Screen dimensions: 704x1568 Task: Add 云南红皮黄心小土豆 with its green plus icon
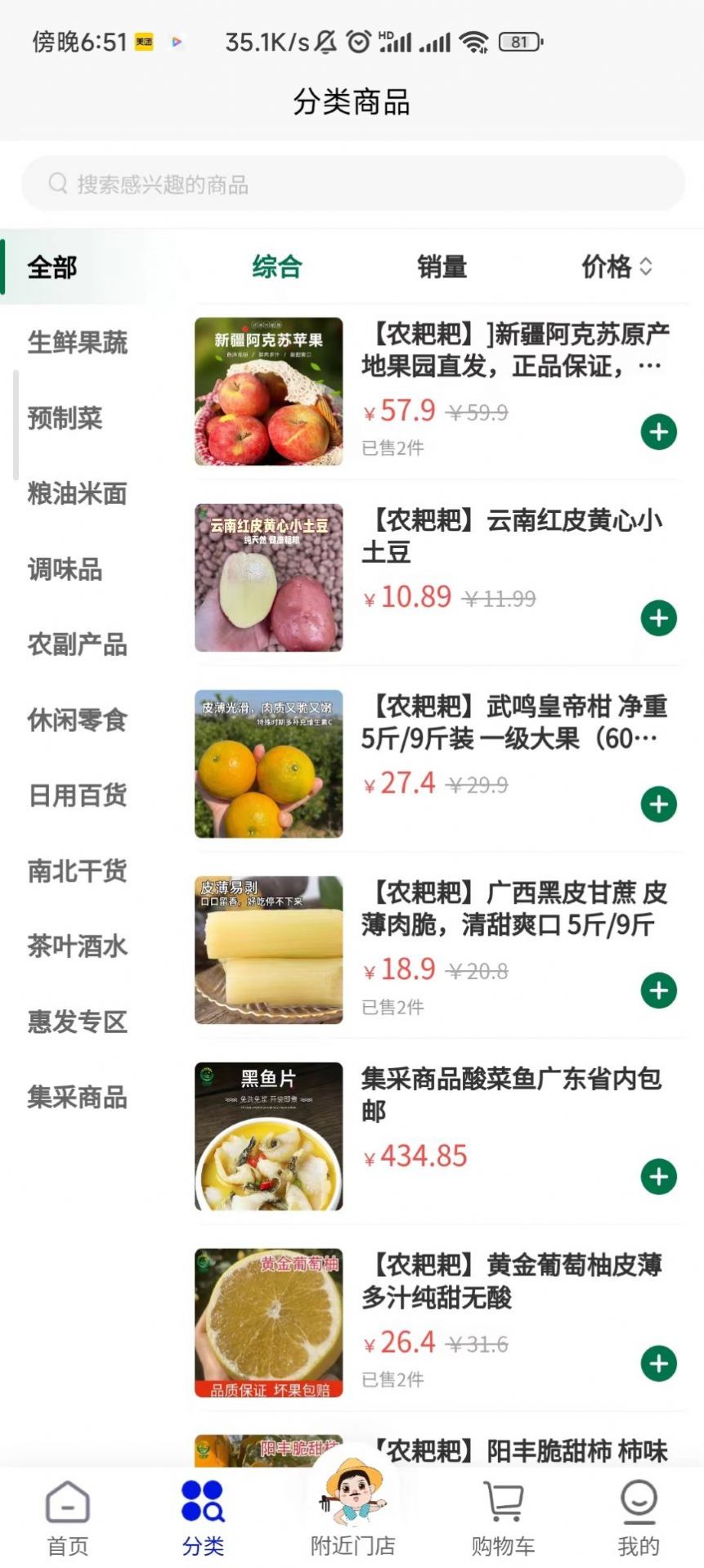click(x=659, y=619)
